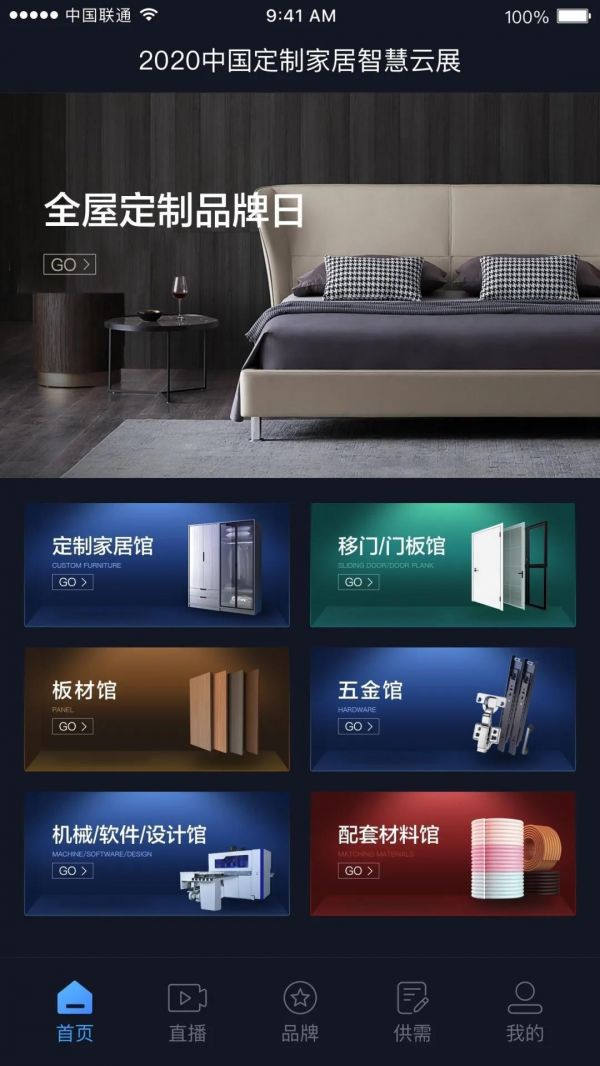This screenshot has height=1066, width=600.
Task: Switch to the 直播 tab
Action: point(187,1012)
